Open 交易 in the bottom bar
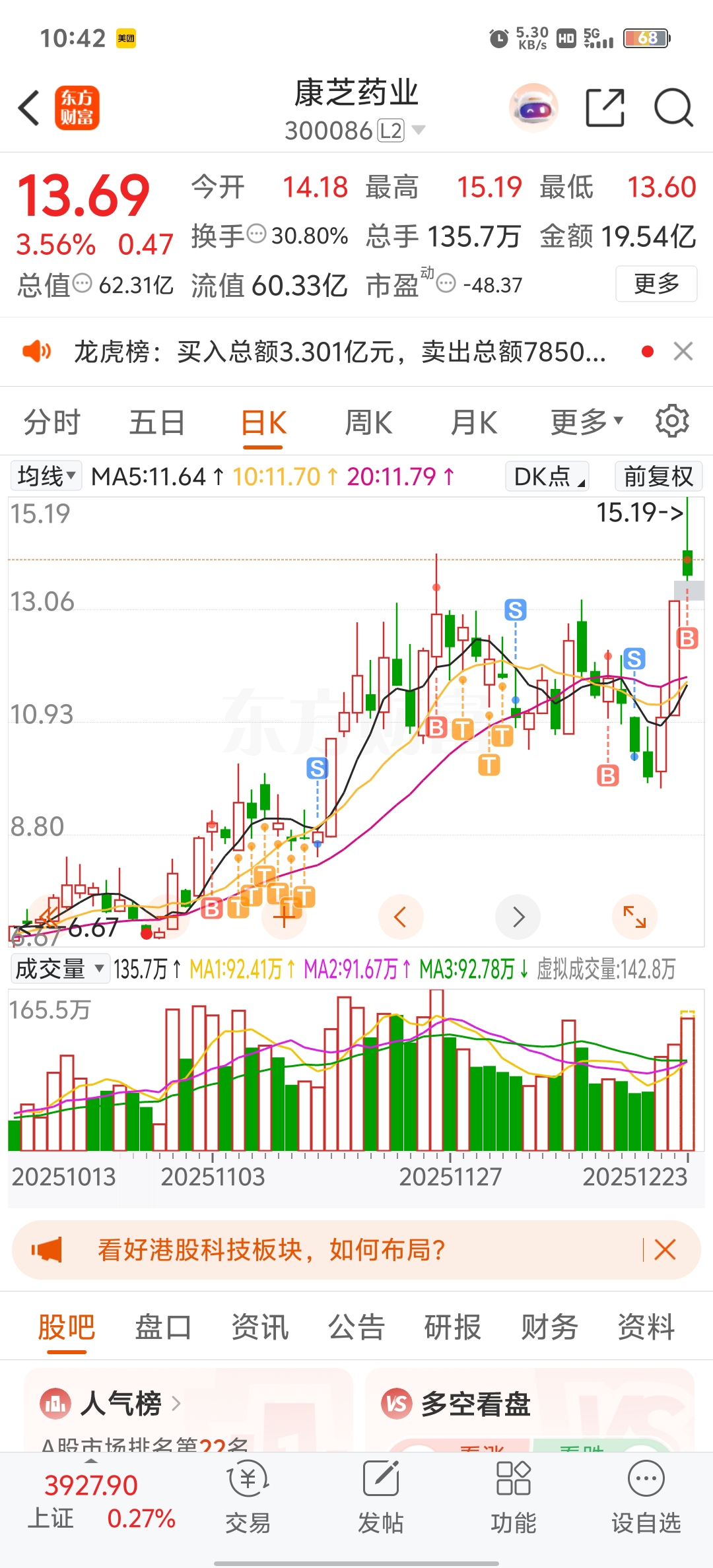This screenshot has height=1568, width=713. coord(248,1497)
